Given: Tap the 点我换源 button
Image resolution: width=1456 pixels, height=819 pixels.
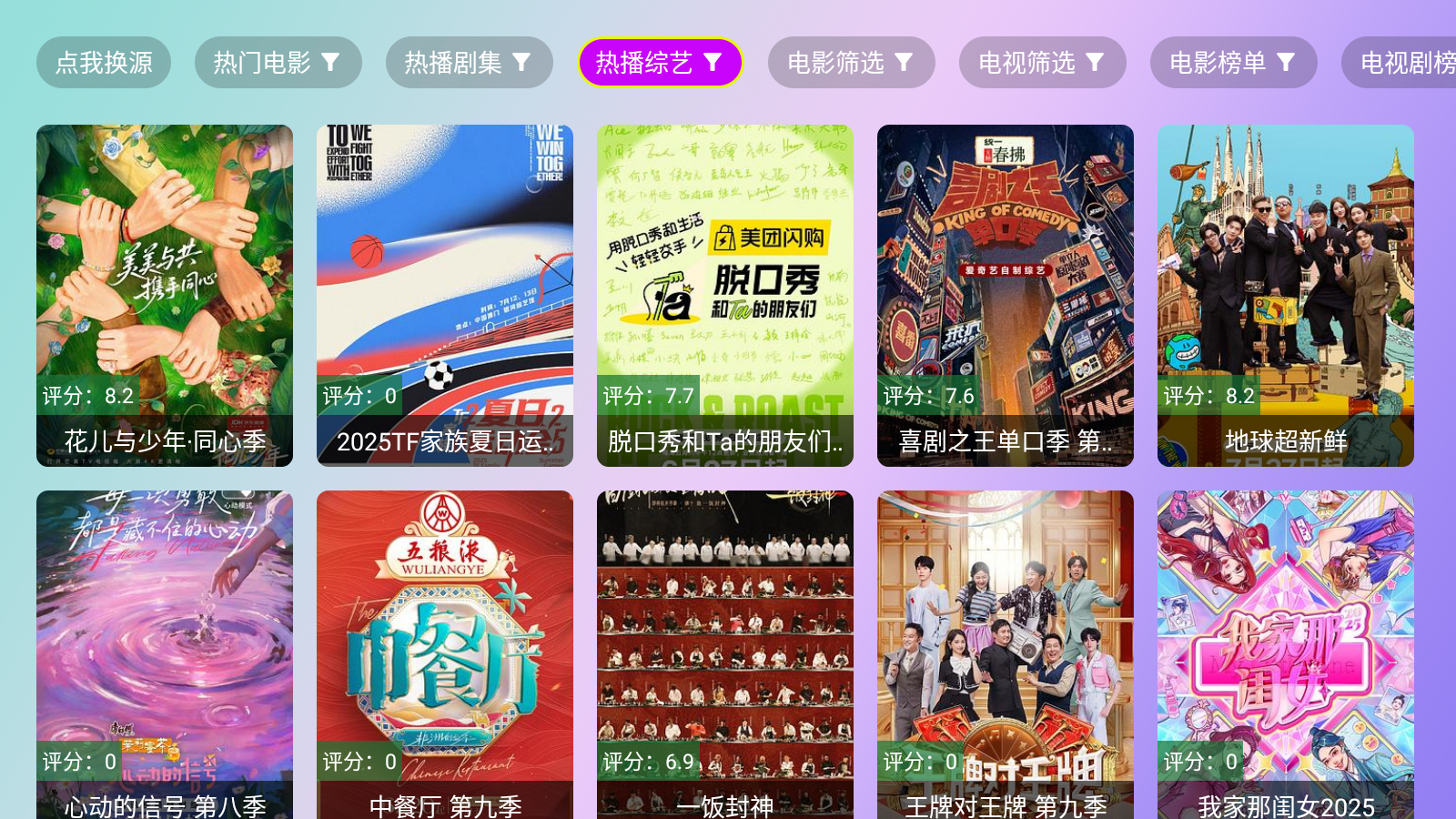Looking at the screenshot, I should pos(104,63).
